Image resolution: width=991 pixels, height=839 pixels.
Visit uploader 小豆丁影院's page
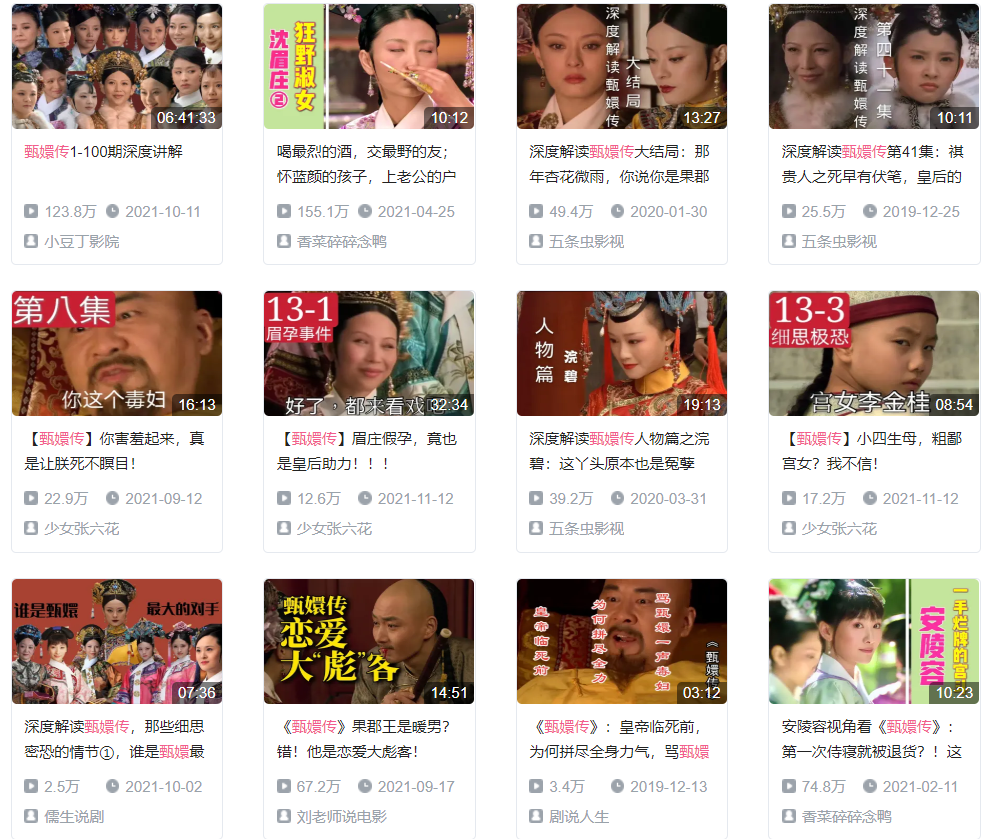(81, 241)
